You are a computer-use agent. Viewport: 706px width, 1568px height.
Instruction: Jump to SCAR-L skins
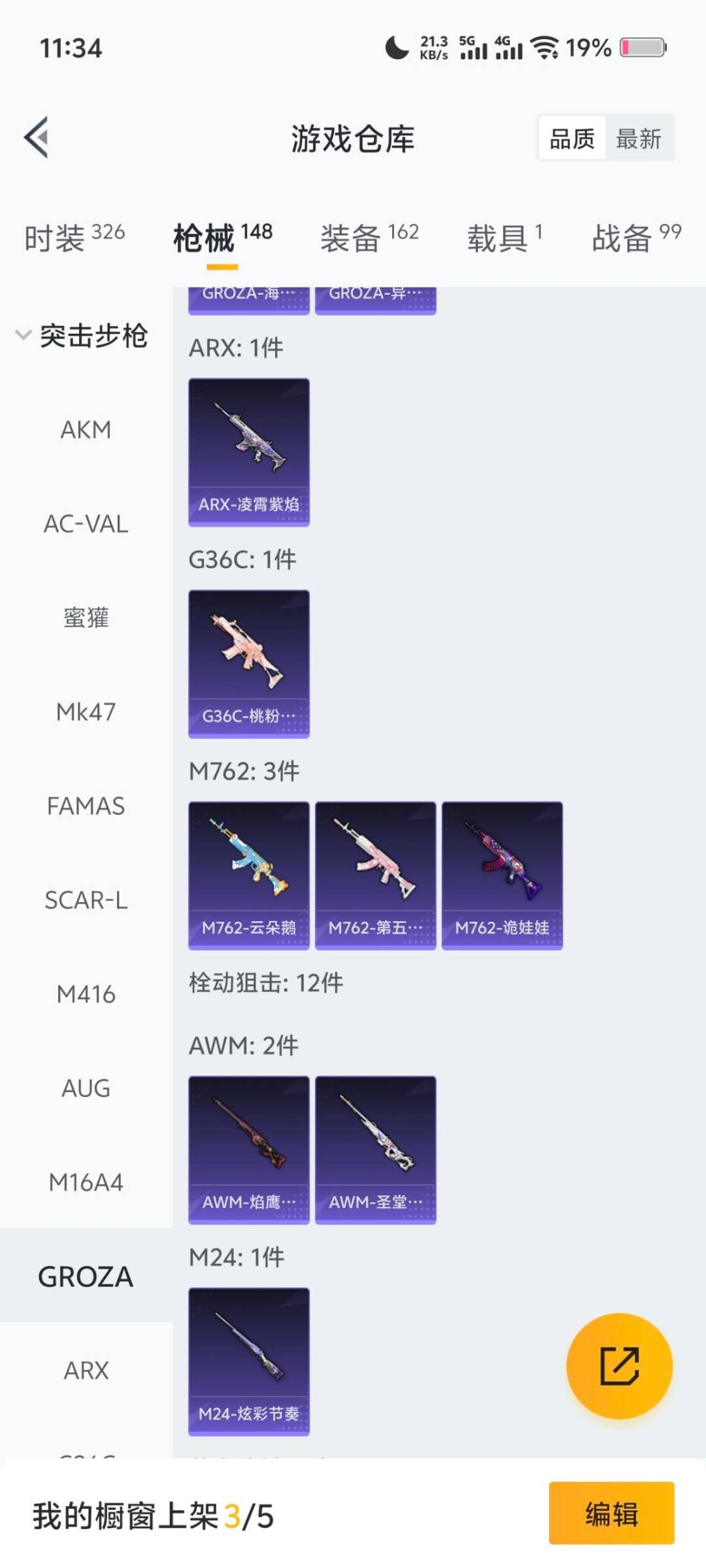pyautogui.click(x=86, y=900)
